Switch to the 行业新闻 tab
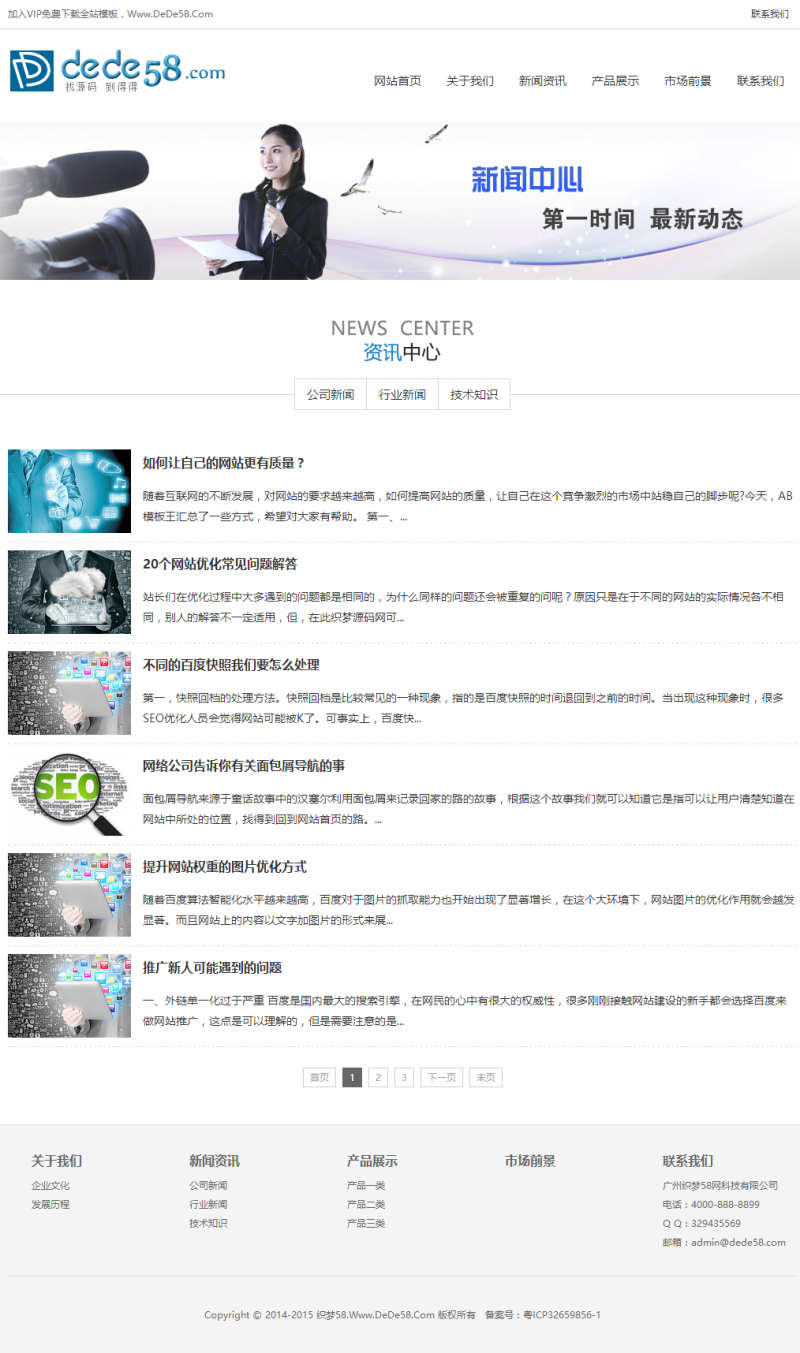The width and height of the screenshot is (800, 1353). pyautogui.click(x=402, y=395)
